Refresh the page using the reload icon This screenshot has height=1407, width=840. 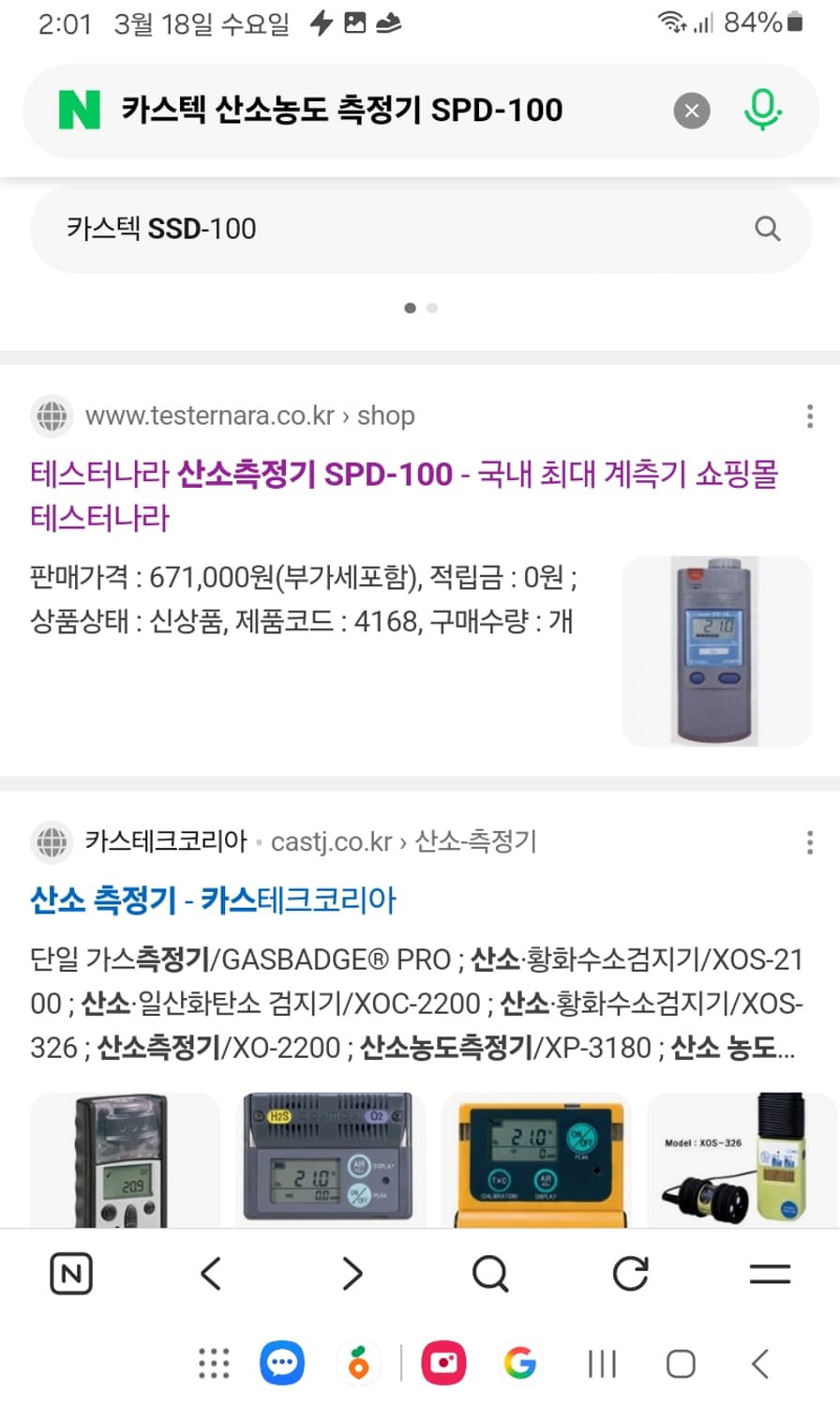pos(629,1274)
